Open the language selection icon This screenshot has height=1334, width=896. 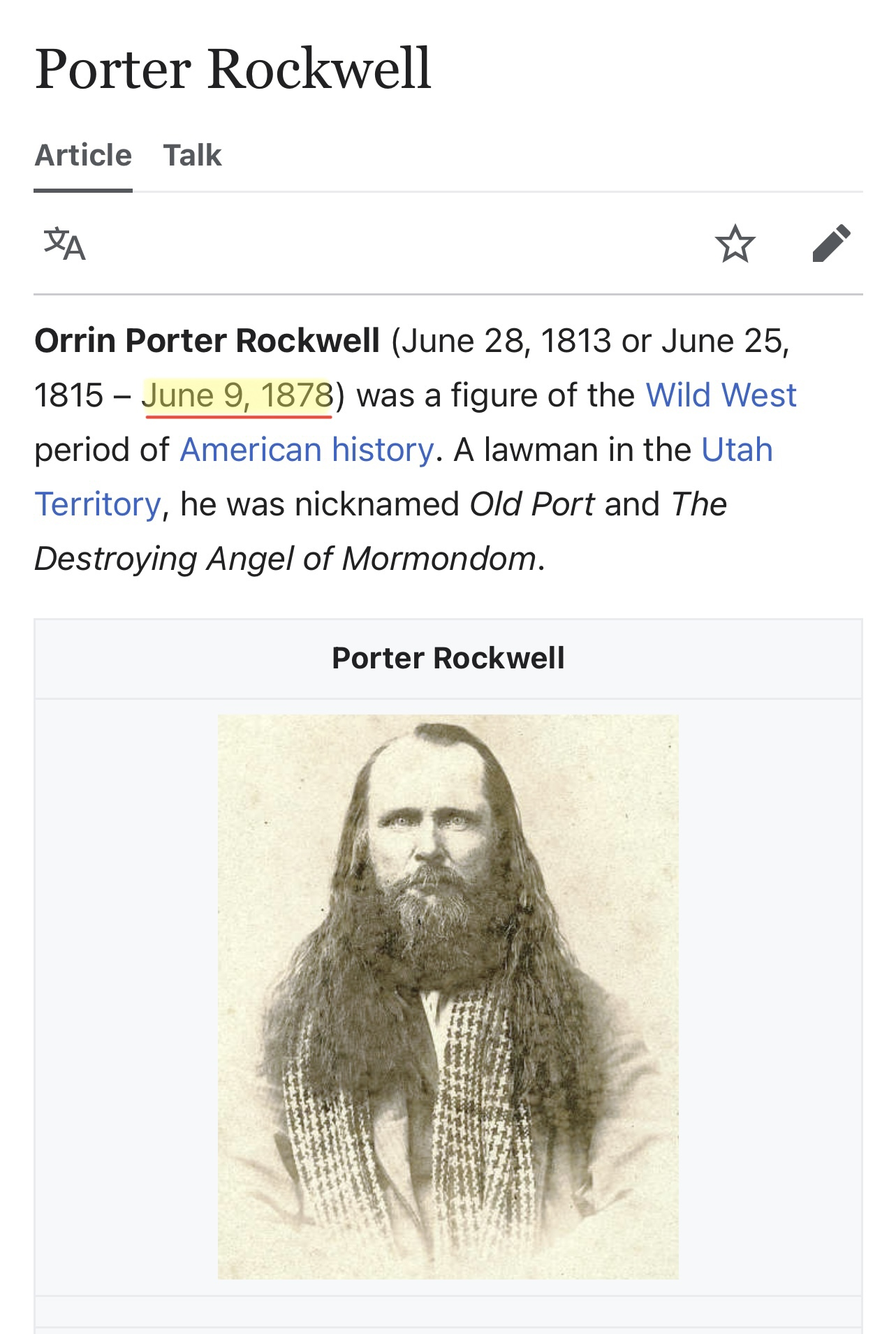click(64, 244)
